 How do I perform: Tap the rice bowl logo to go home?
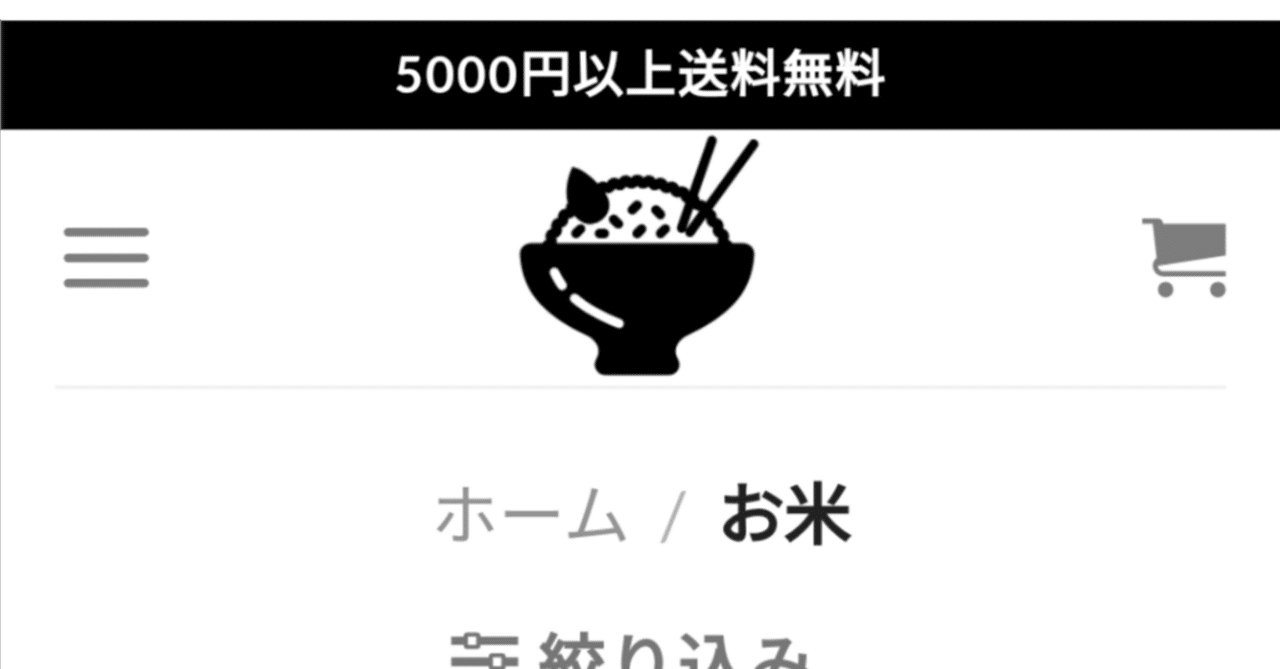click(637, 257)
